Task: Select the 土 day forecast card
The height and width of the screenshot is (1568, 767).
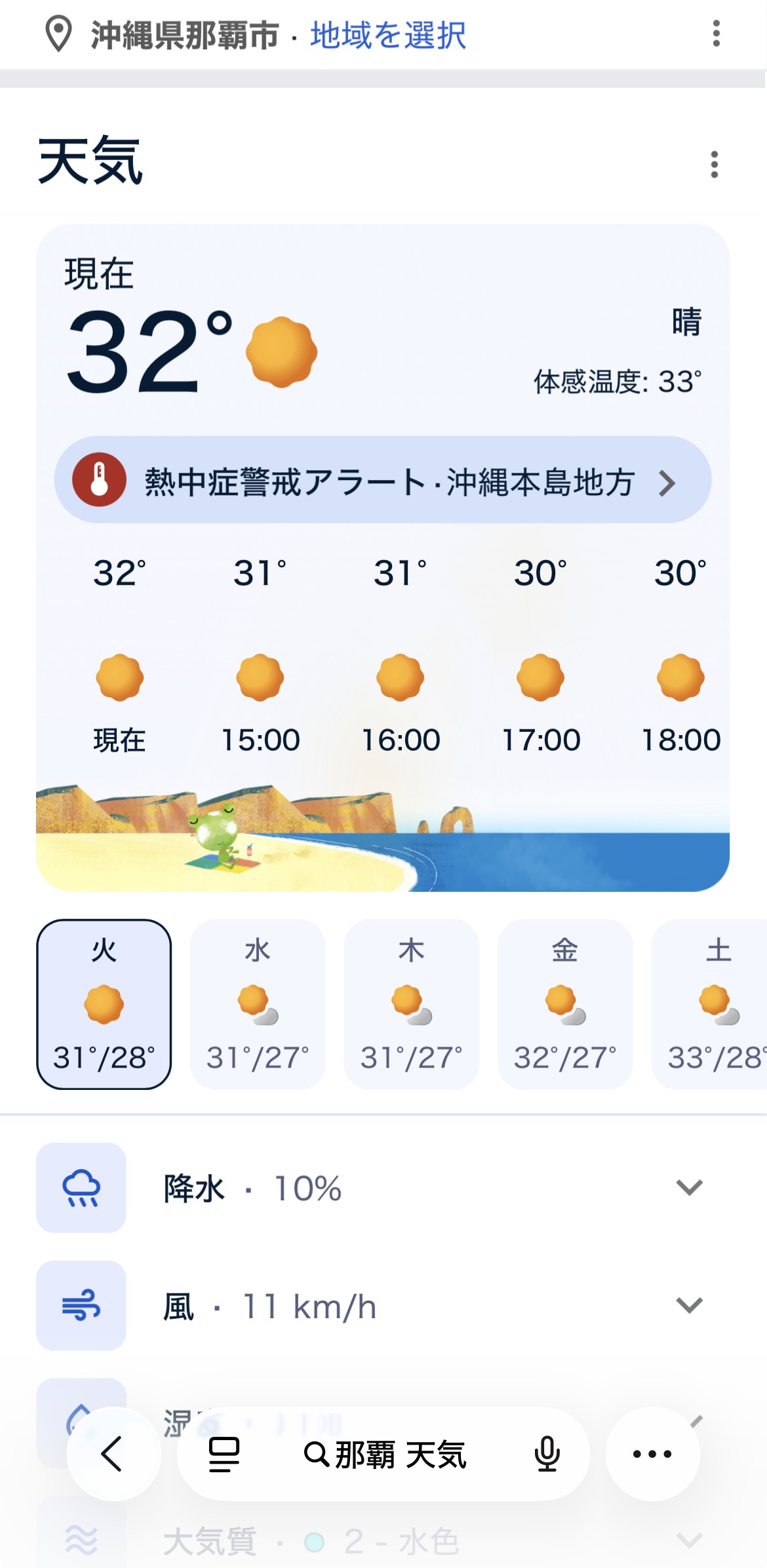Action: (x=710, y=1004)
